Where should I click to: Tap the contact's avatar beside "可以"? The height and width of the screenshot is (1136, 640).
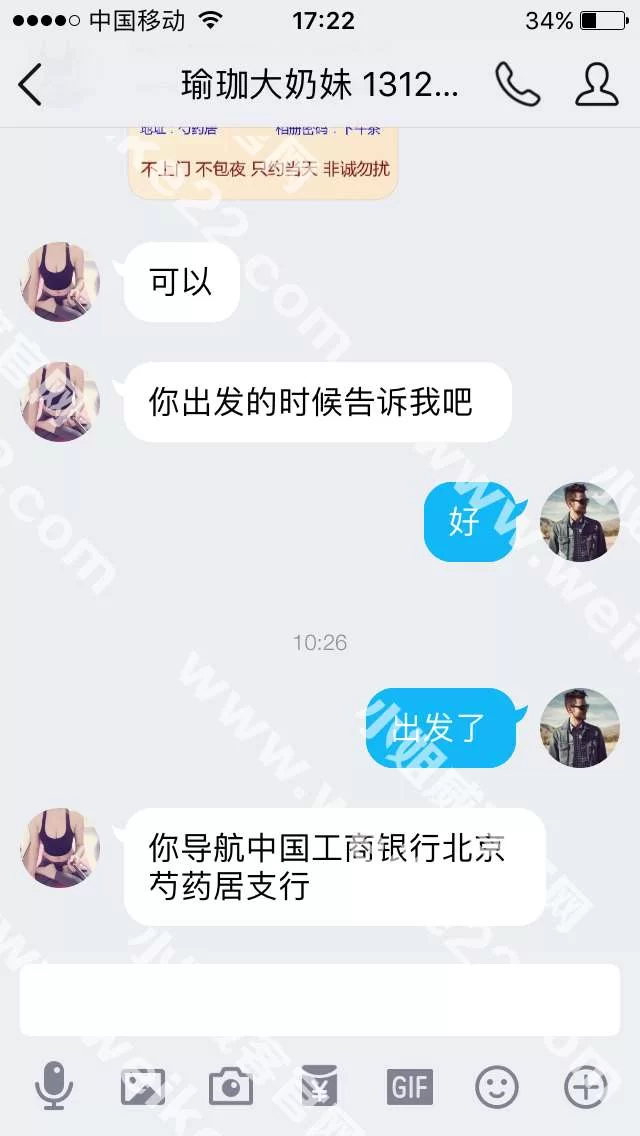click(60, 282)
